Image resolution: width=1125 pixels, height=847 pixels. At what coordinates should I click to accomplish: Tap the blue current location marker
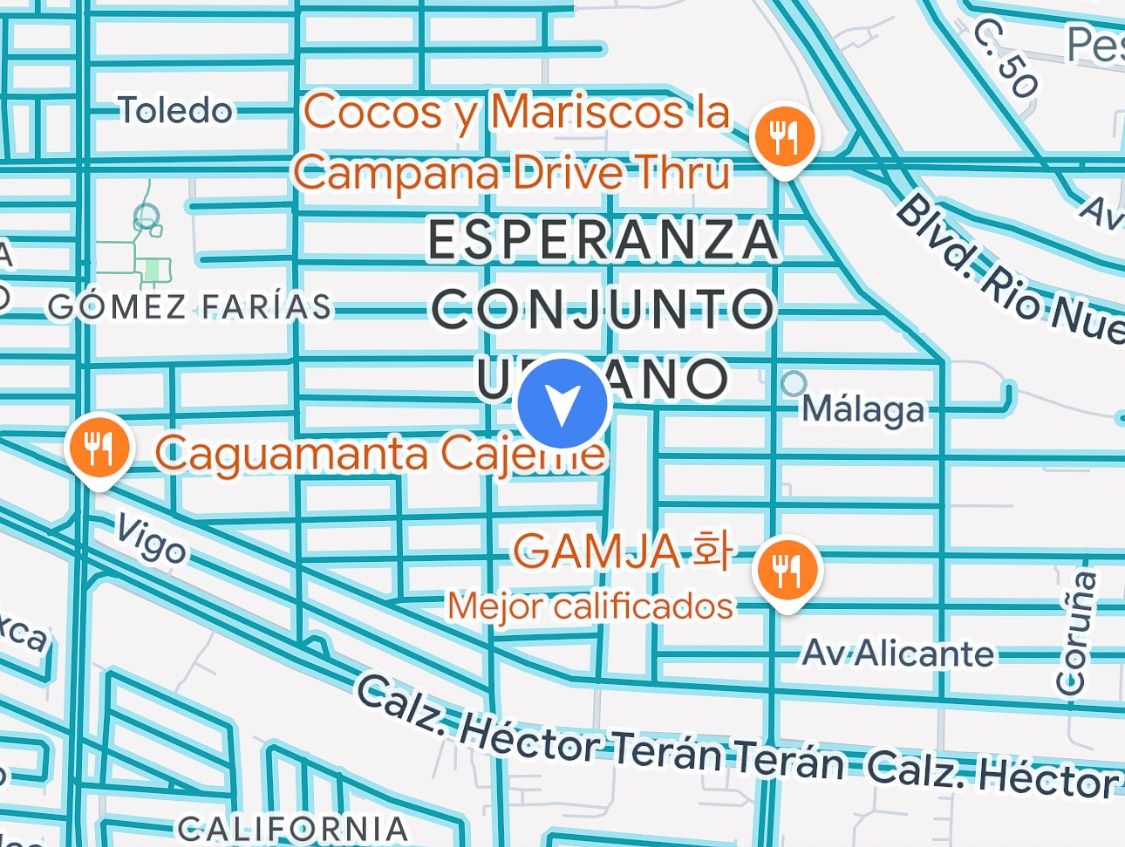[x=563, y=404]
